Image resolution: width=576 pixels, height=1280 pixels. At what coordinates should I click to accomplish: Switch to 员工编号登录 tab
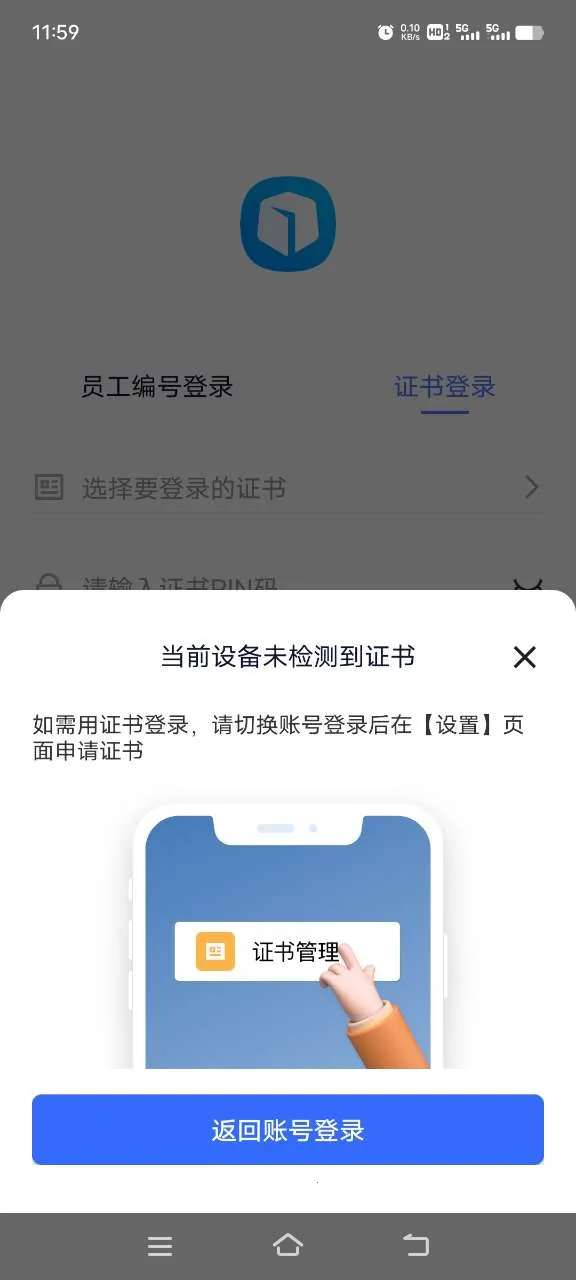[157, 387]
